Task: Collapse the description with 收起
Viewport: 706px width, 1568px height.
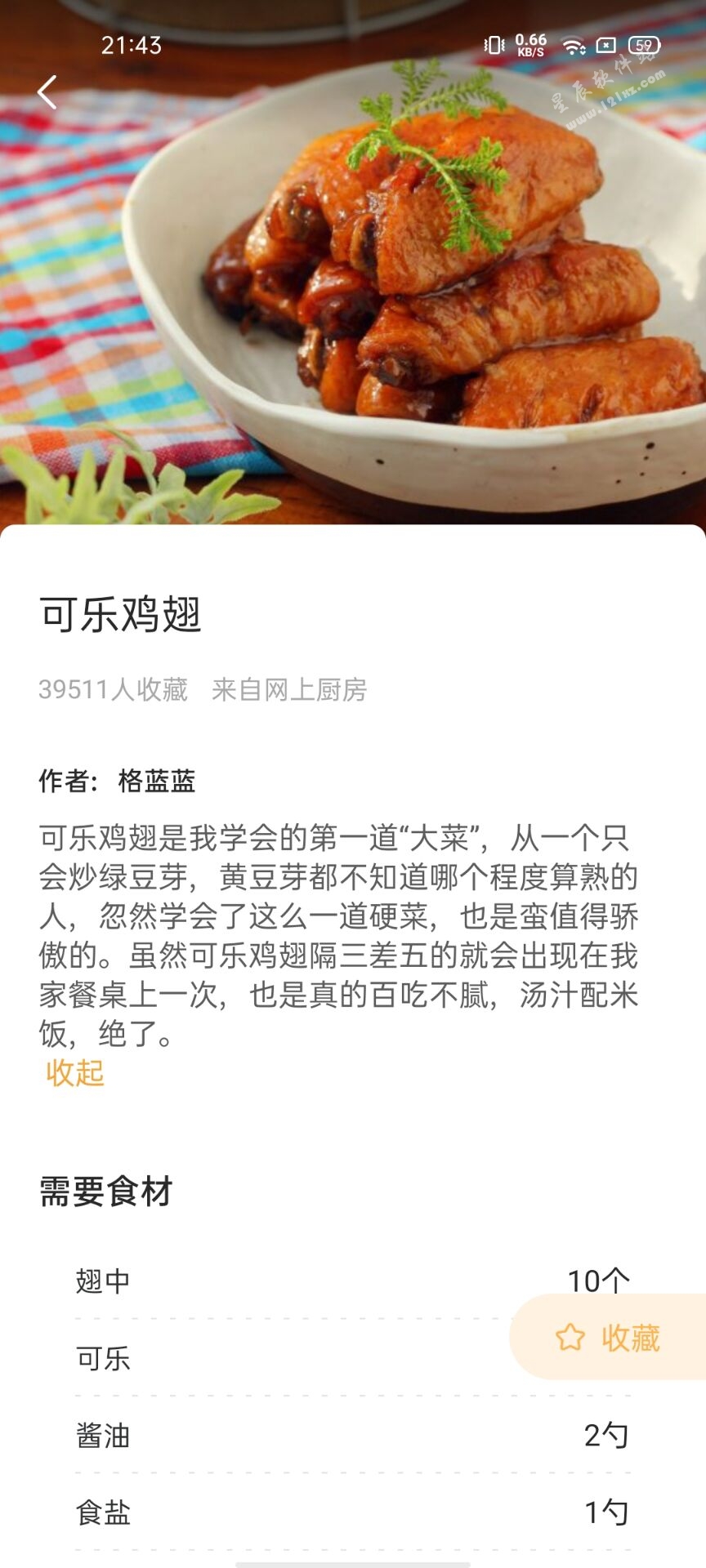Action: tap(75, 1073)
